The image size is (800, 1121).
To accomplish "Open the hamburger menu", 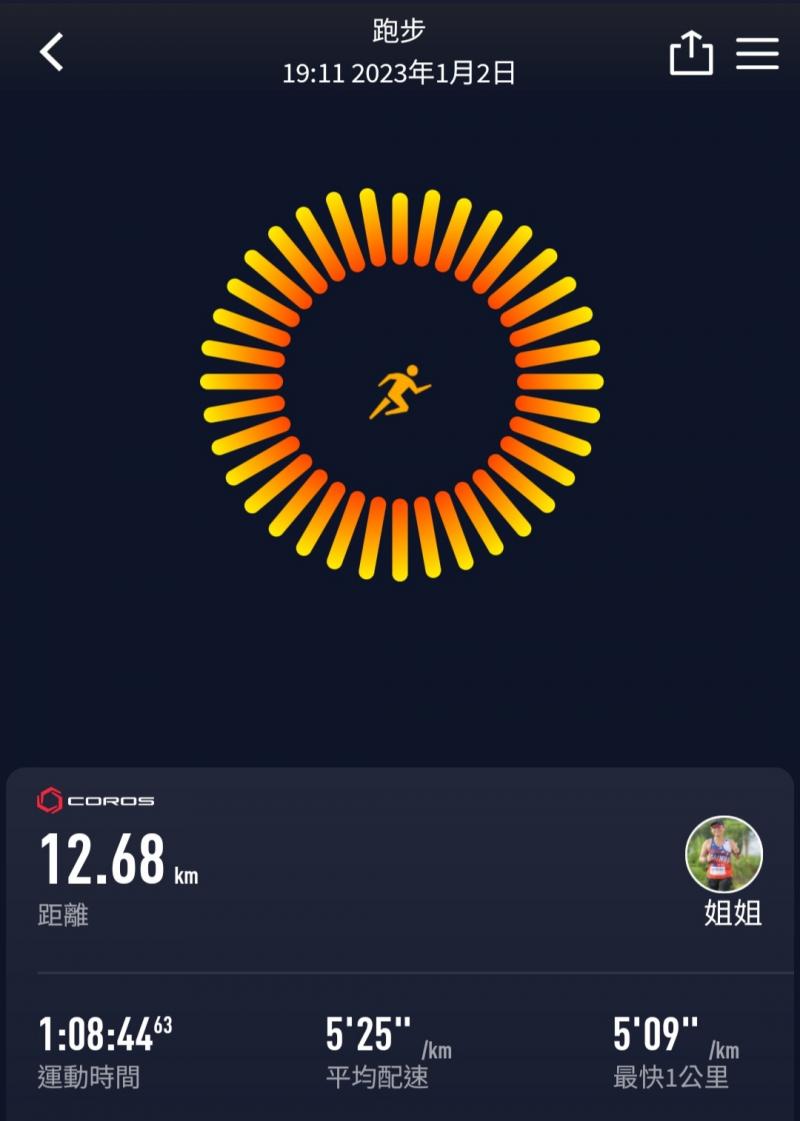I will (757, 54).
